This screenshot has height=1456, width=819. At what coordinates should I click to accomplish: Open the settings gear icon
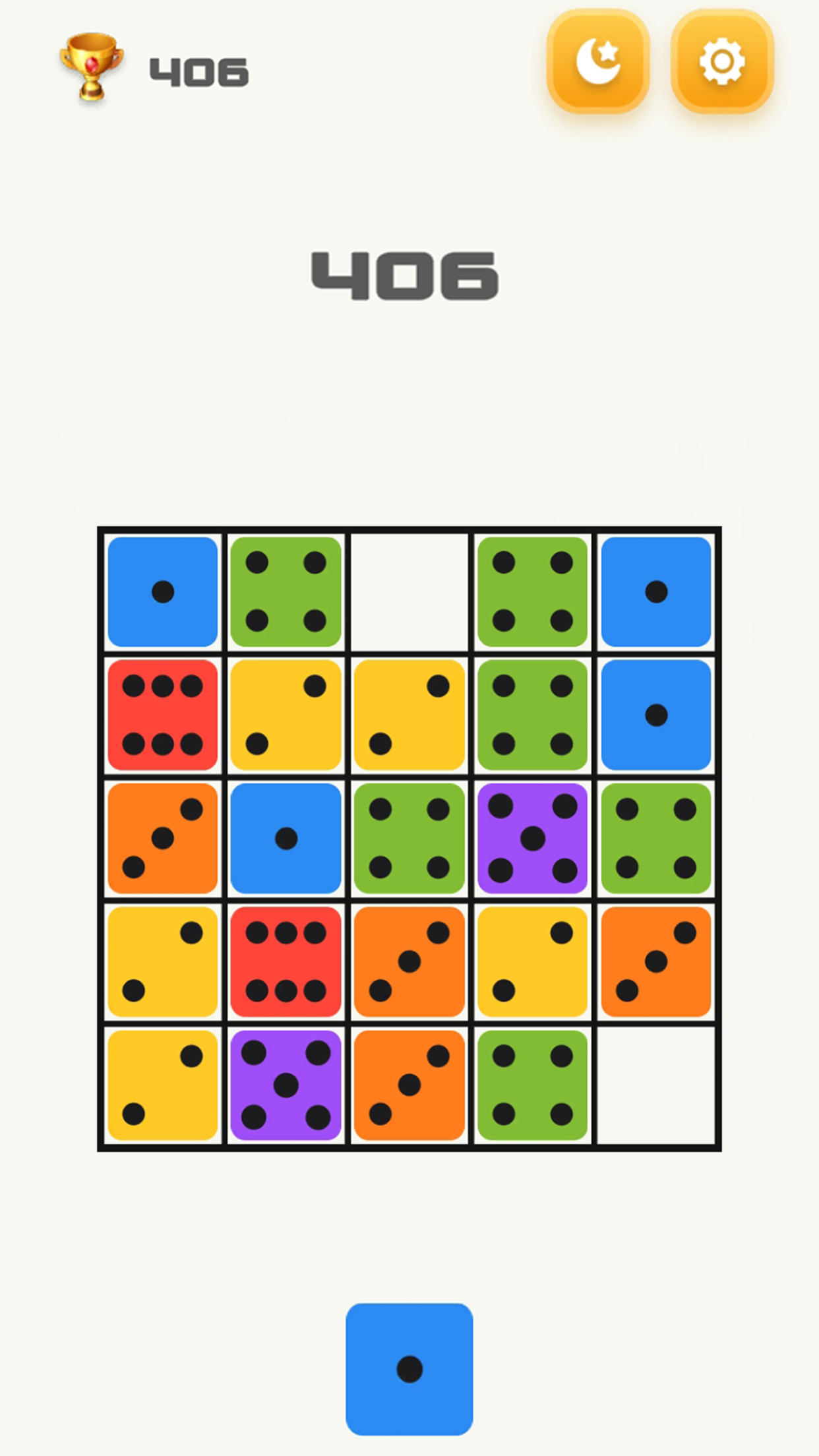(721, 63)
